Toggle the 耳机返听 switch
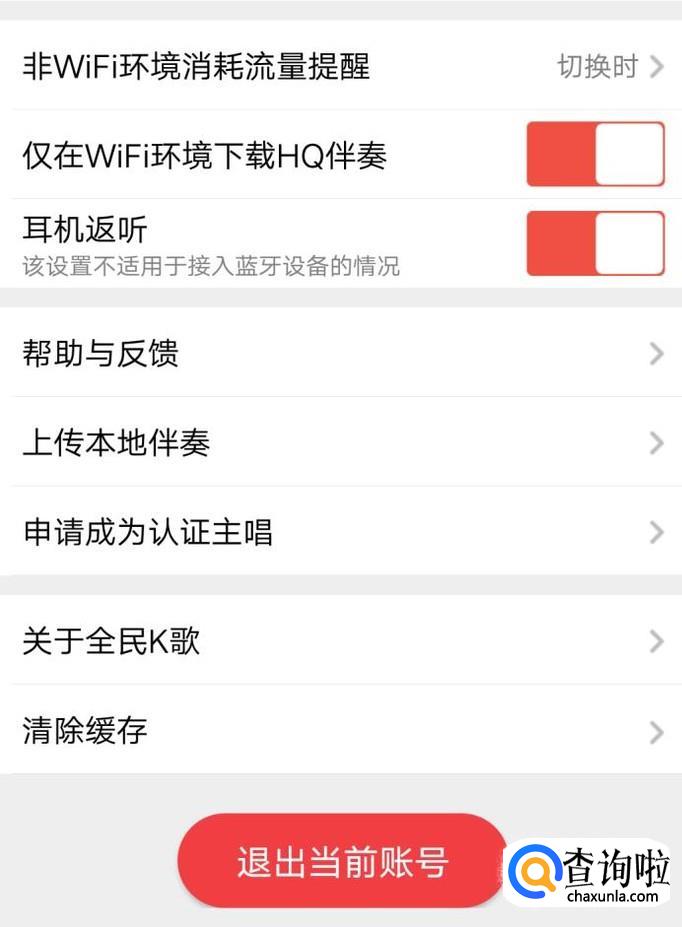Screen dimensions: 682x927 (x=595, y=243)
